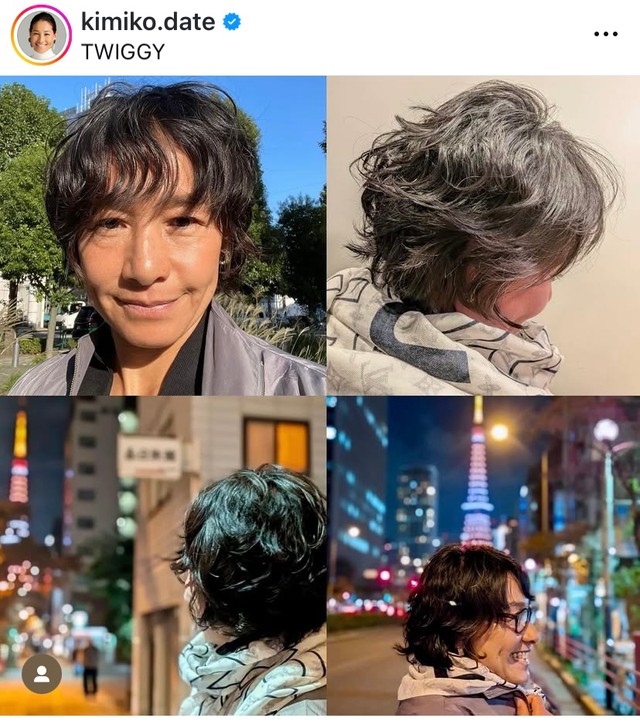
Task: Show people tagged in this photo
Action: point(42,673)
